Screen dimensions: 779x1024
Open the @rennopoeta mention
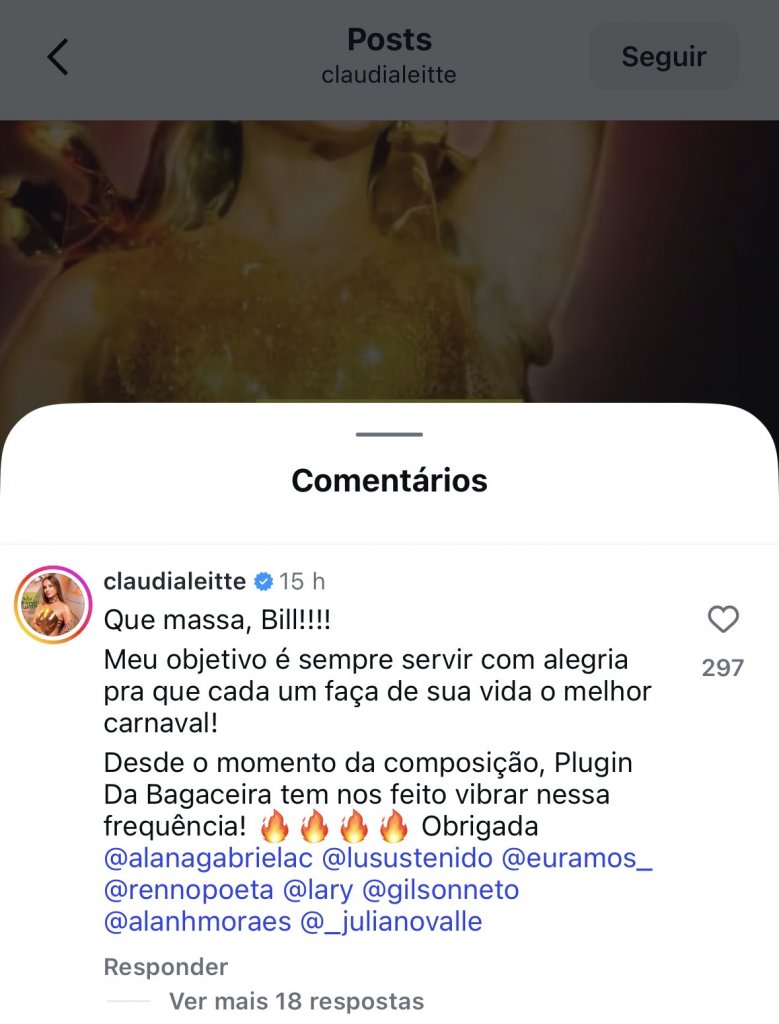click(x=188, y=890)
